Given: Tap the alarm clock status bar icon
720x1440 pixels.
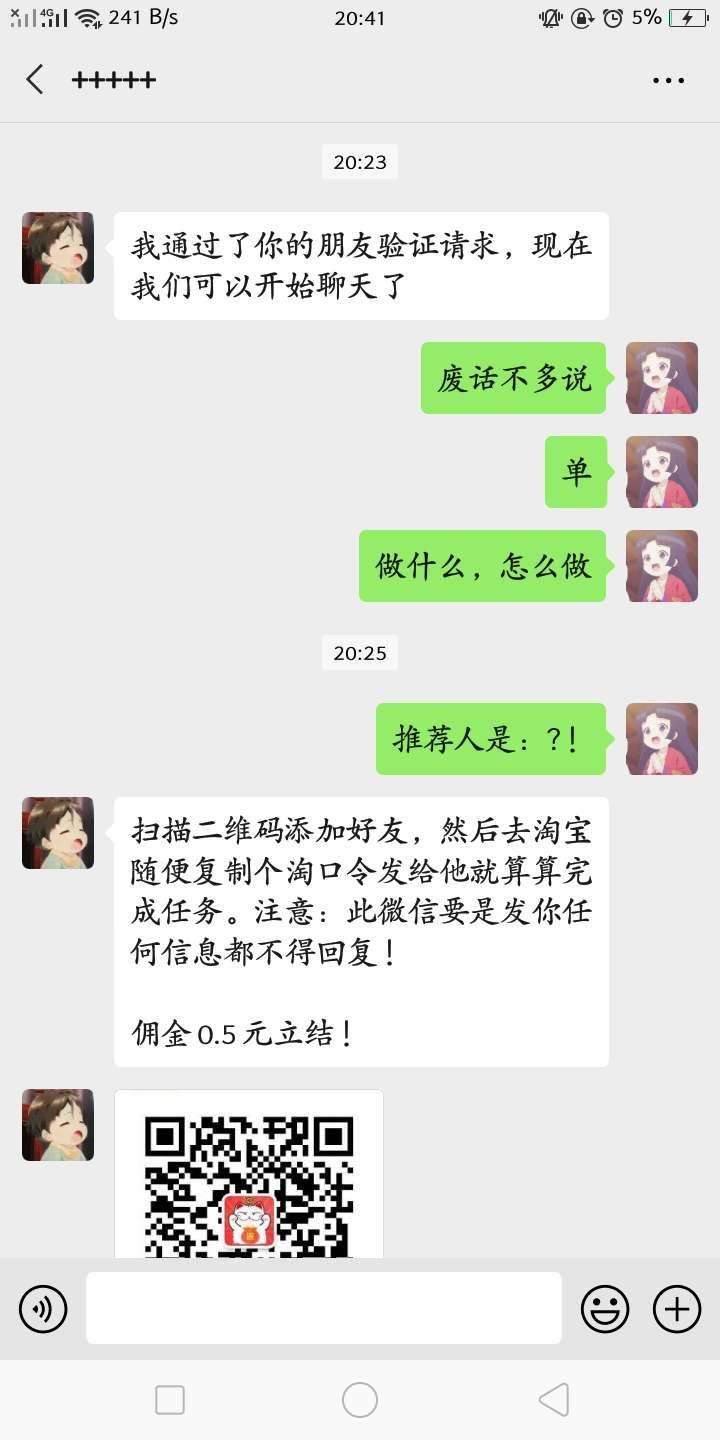Looking at the screenshot, I should pos(611,17).
